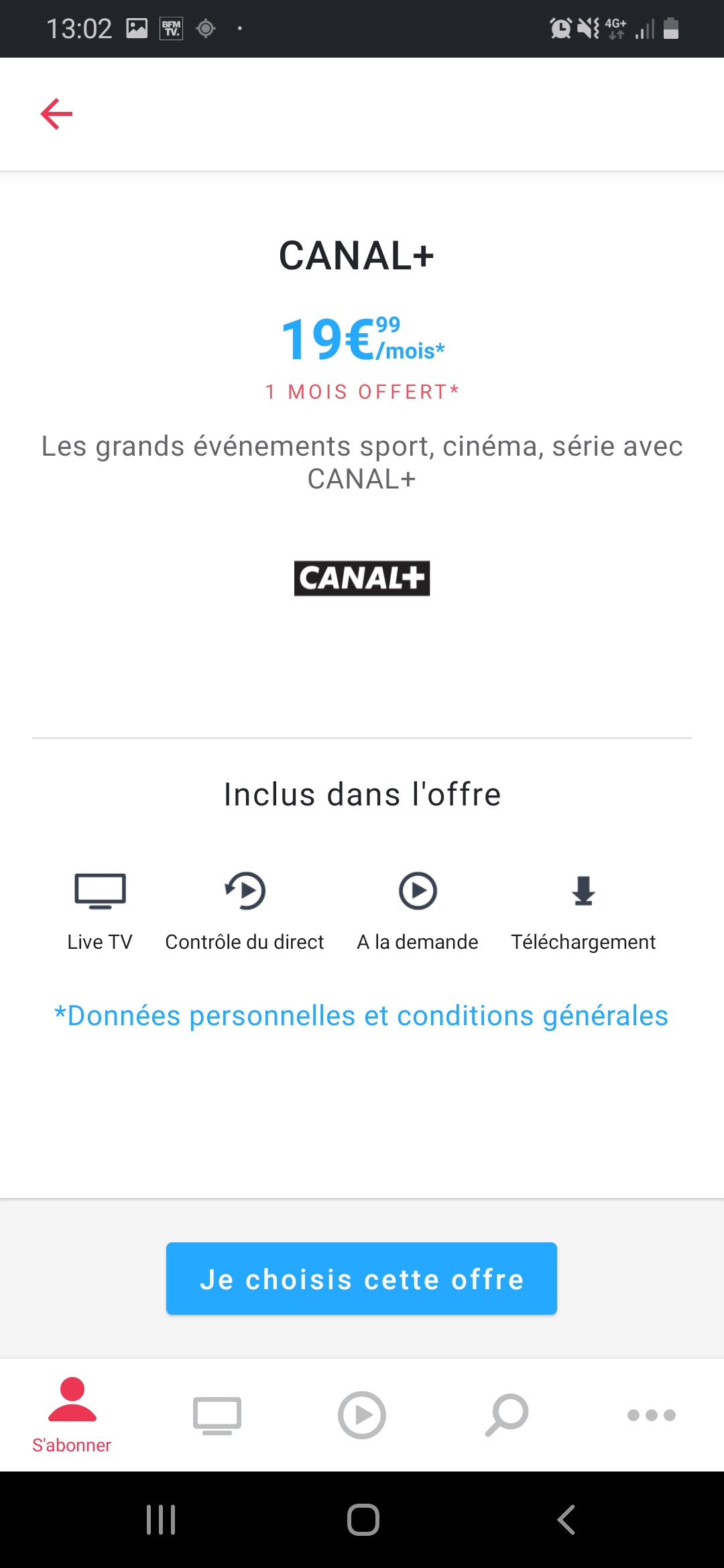Tap "Je choisis cette offre" button
The image size is (724, 1568).
pos(361,1279)
